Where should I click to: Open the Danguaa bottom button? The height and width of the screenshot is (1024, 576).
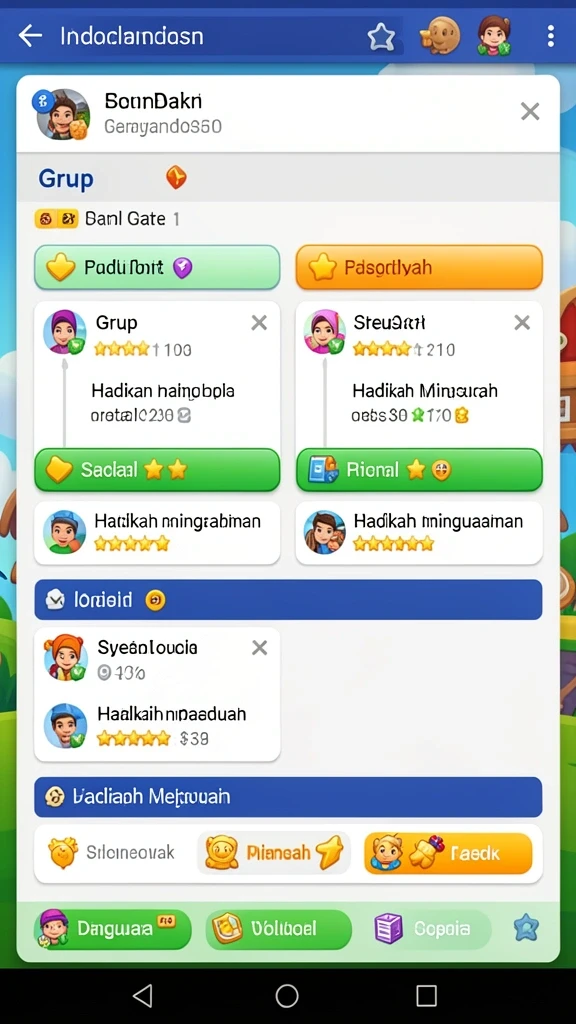112,929
